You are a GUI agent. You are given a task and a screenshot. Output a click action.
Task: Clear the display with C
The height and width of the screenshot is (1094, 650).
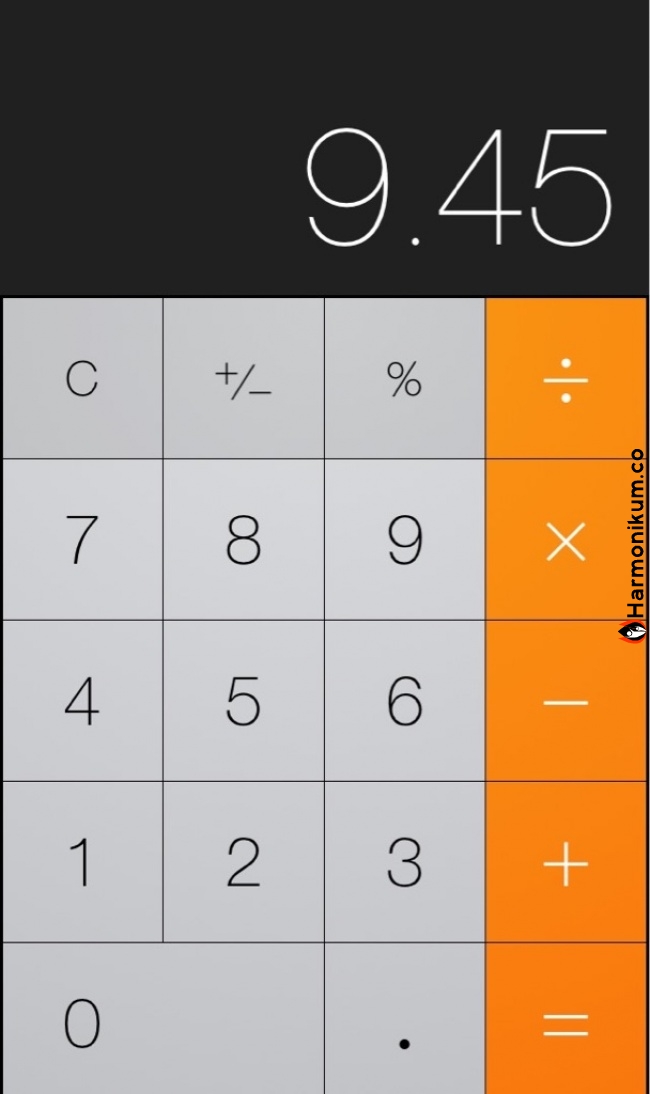click(82, 378)
